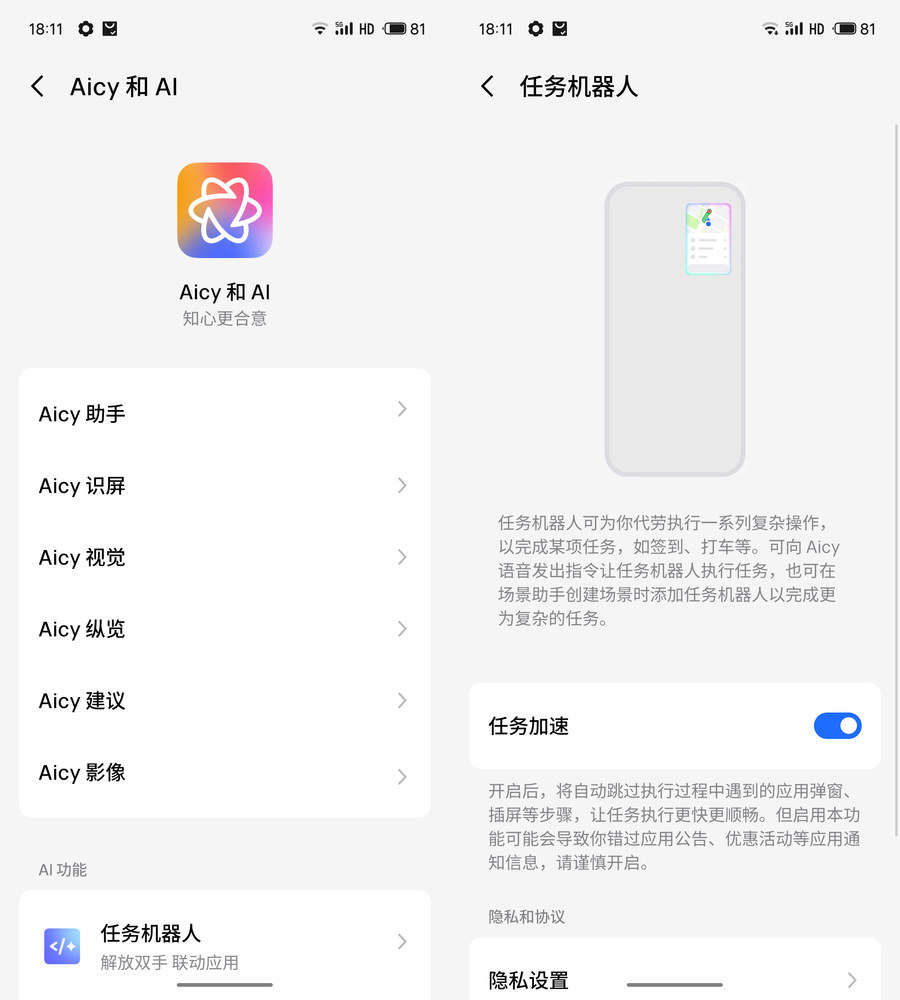Open the Aicy 视觉 row

click(x=225, y=557)
